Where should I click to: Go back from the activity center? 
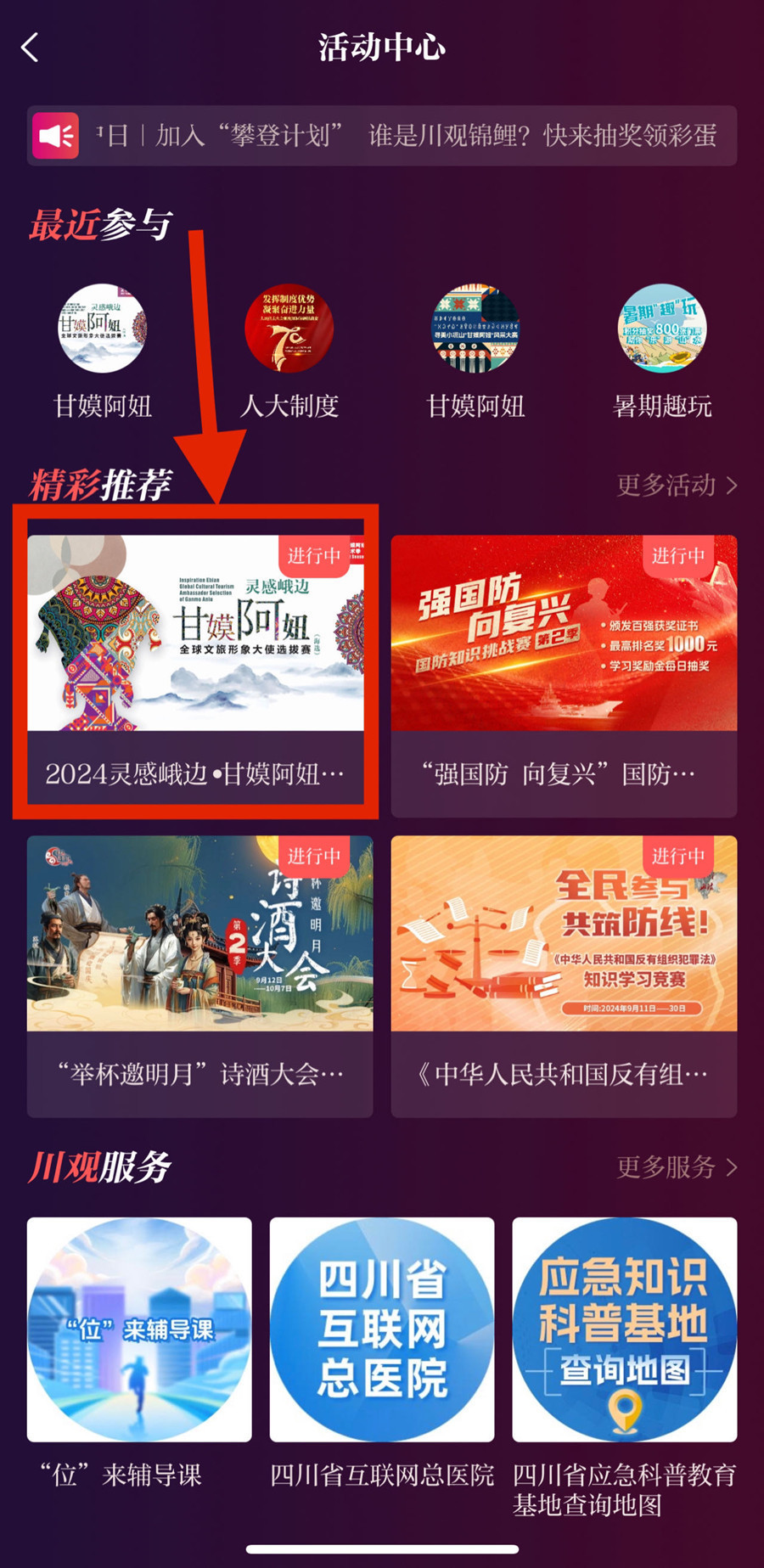click(31, 48)
